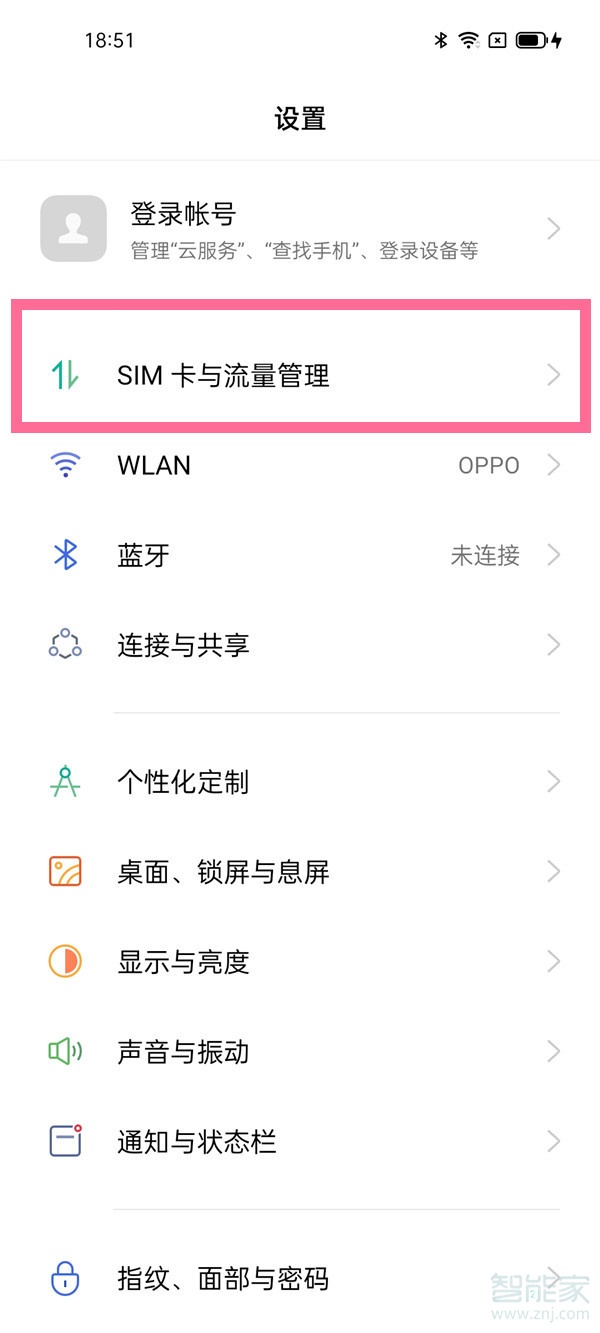Open 通知与状态栏 settings
Image resolution: width=600 pixels, height=1333 pixels.
[300, 1141]
